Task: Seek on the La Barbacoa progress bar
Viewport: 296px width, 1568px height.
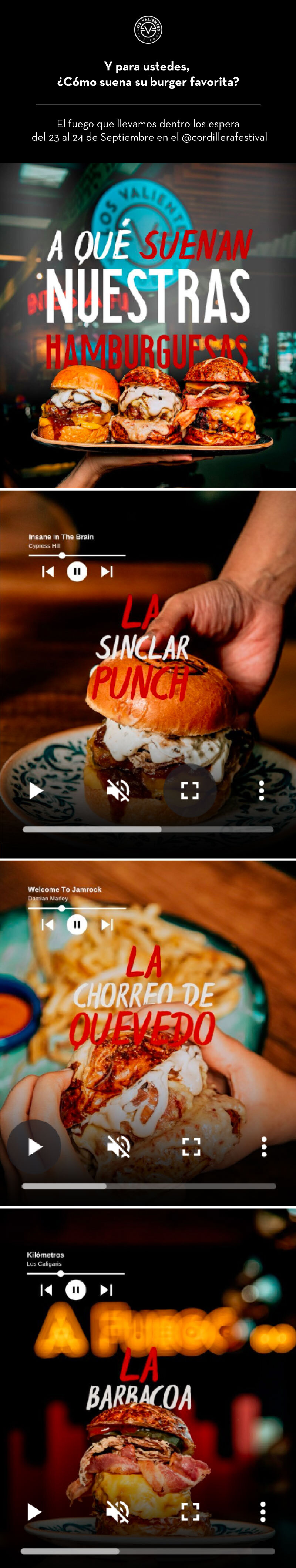Action: (148, 1550)
